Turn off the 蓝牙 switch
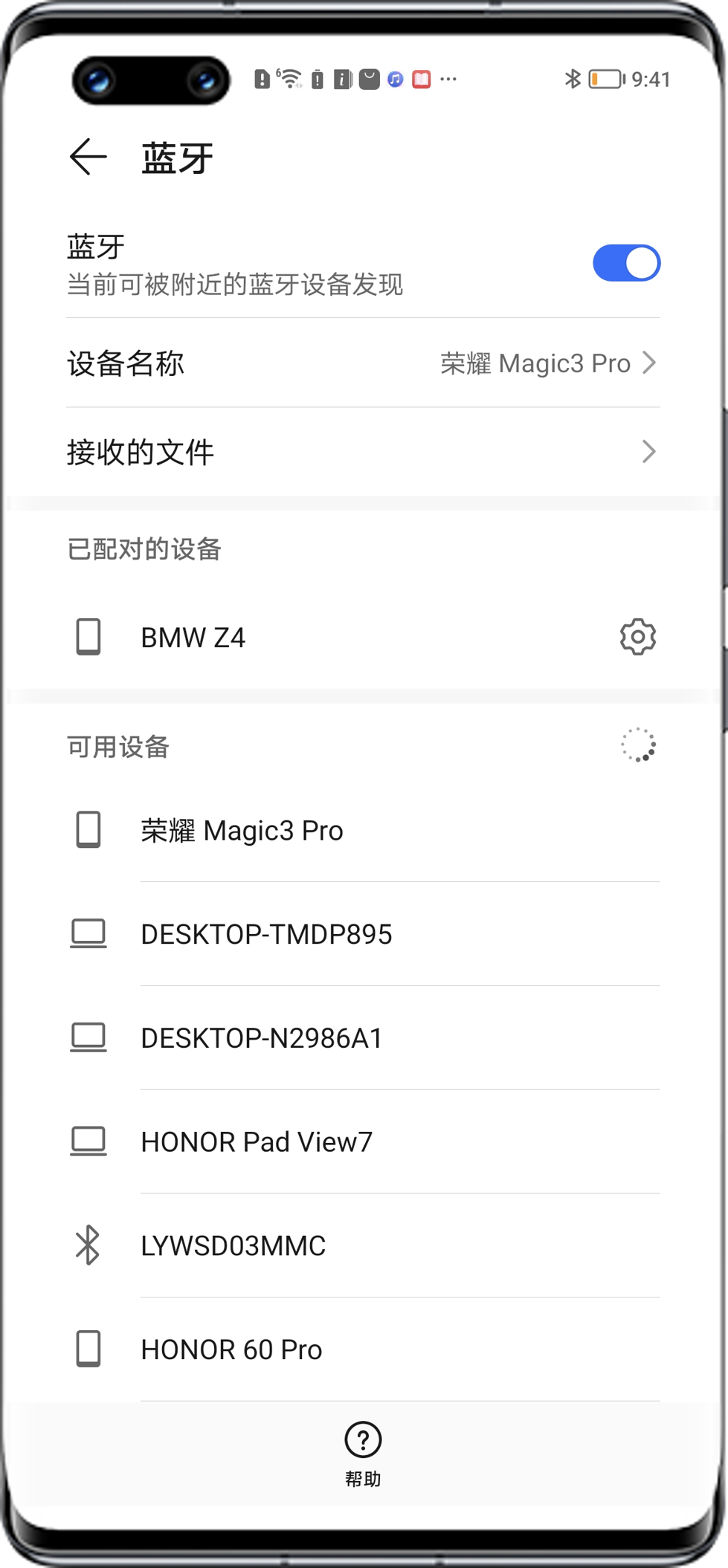 [x=625, y=263]
